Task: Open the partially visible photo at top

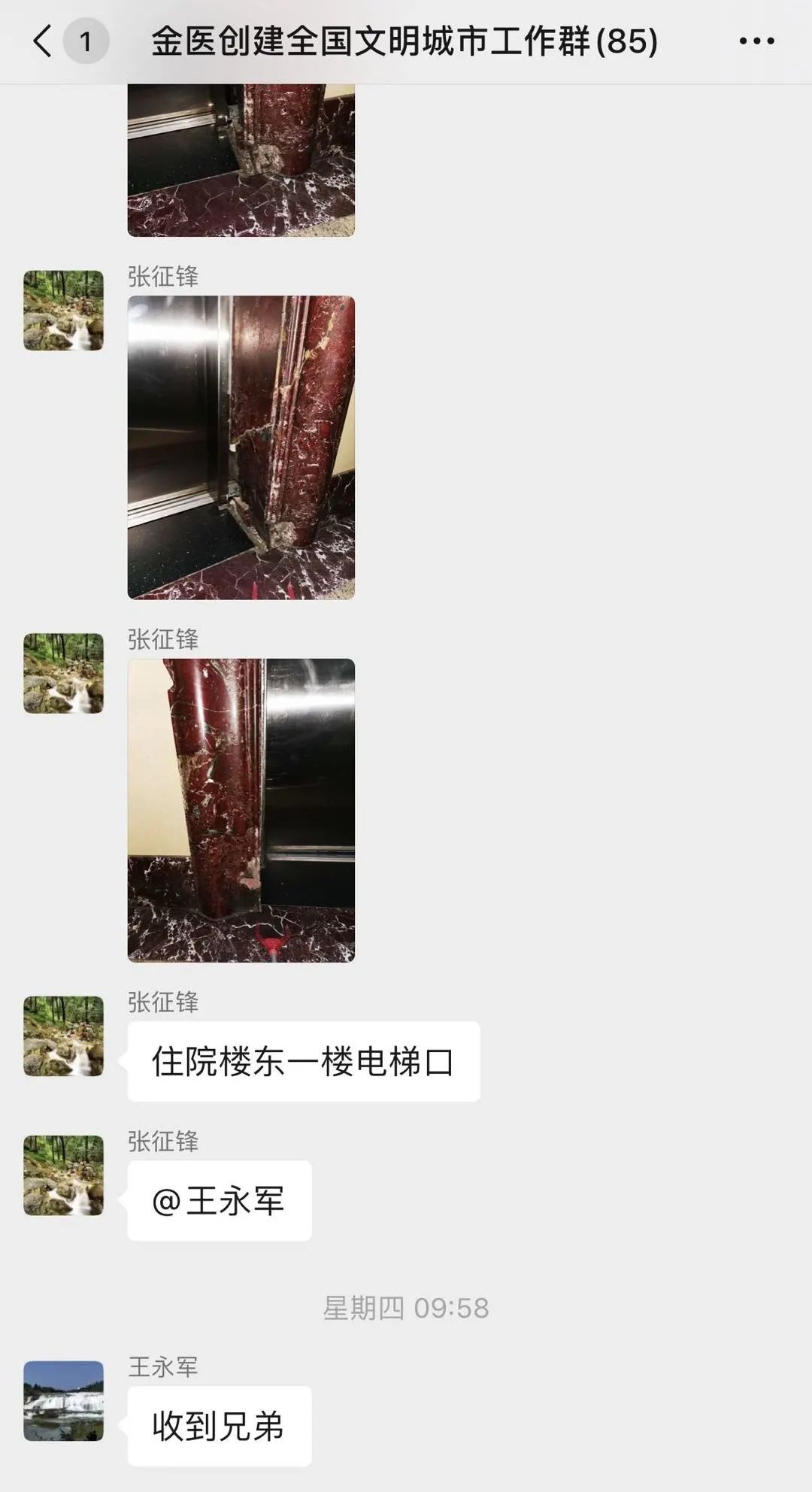Action: click(241, 160)
